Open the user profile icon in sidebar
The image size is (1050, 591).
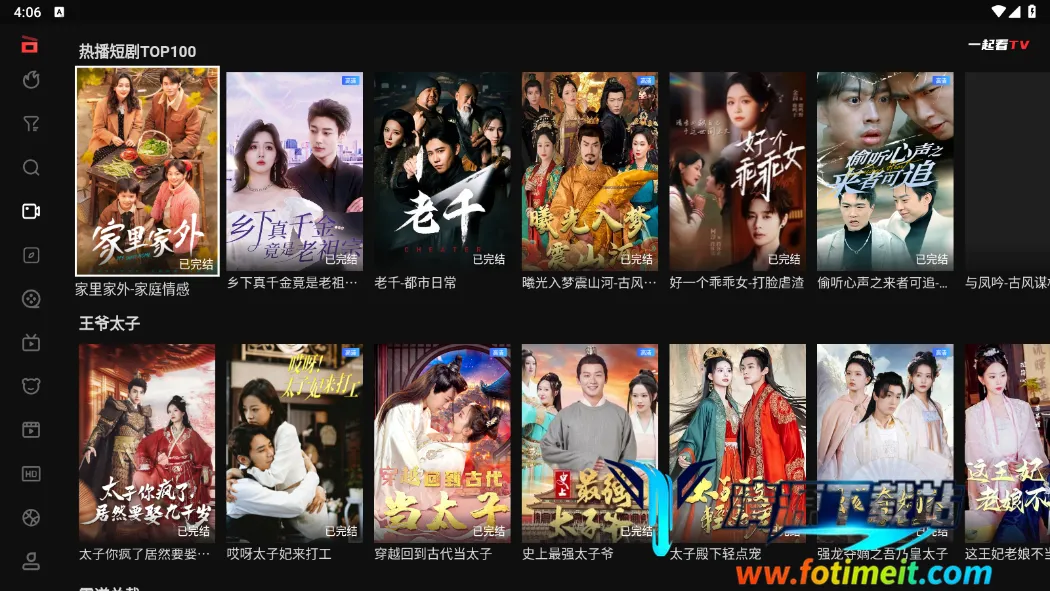pyautogui.click(x=31, y=561)
